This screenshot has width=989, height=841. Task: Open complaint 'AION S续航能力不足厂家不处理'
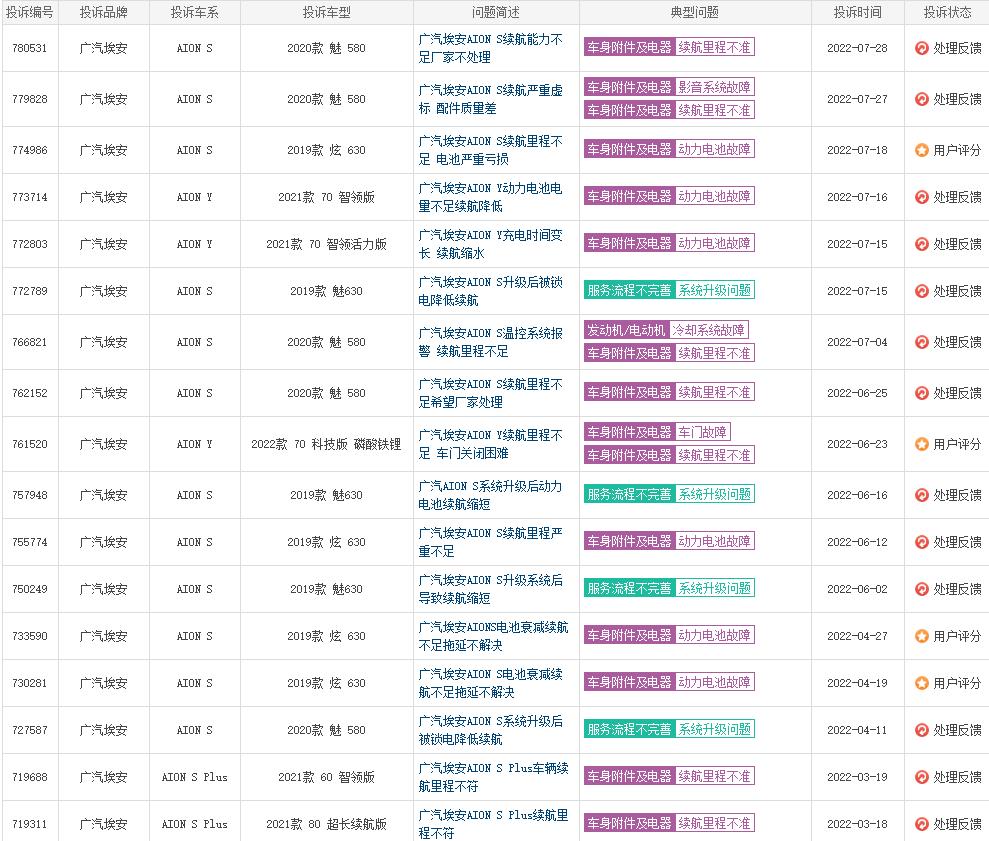pos(490,48)
